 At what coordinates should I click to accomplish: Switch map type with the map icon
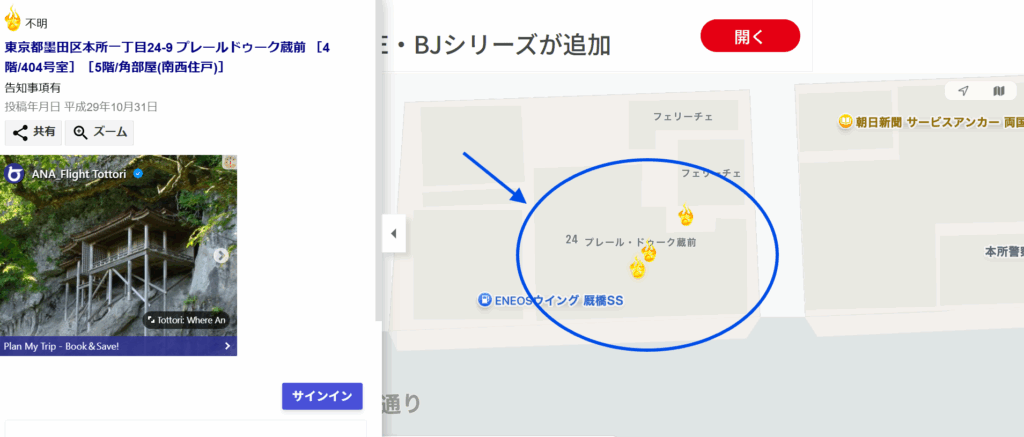pyautogui.click(x=998, y=91)
